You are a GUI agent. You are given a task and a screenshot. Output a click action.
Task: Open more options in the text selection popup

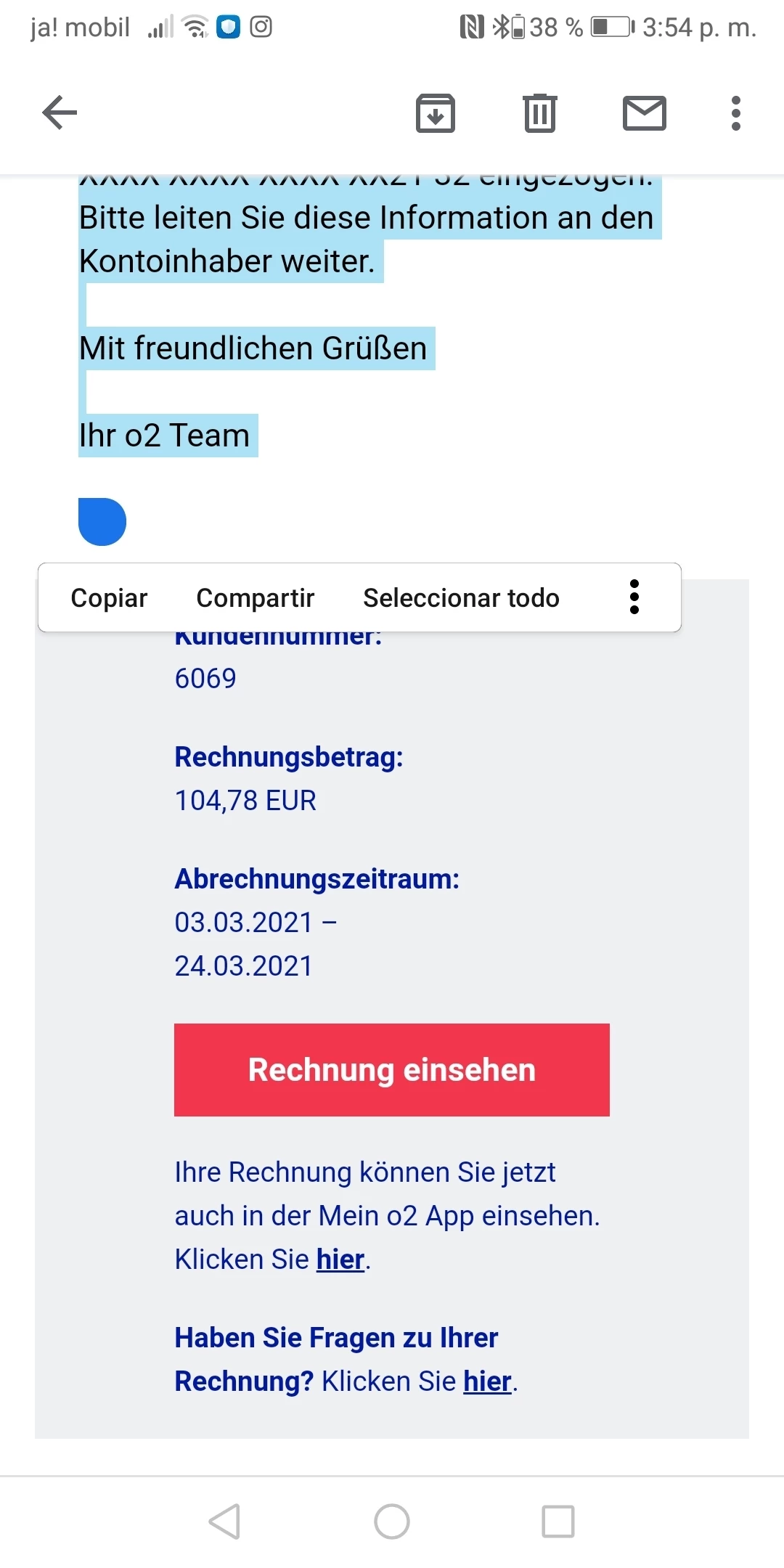click(x=634, y=597)
